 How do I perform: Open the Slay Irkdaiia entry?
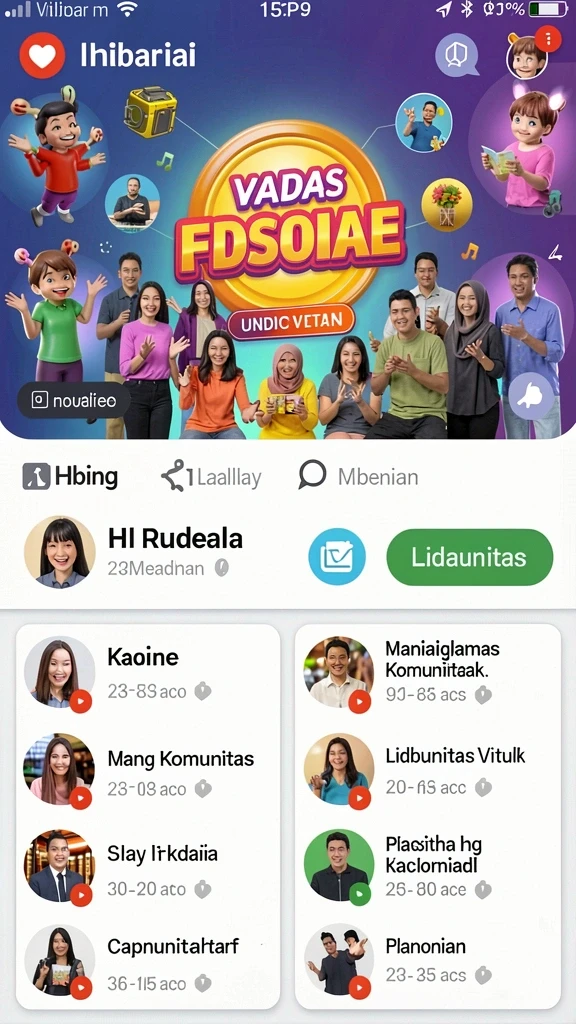click(x=148, y=869)
